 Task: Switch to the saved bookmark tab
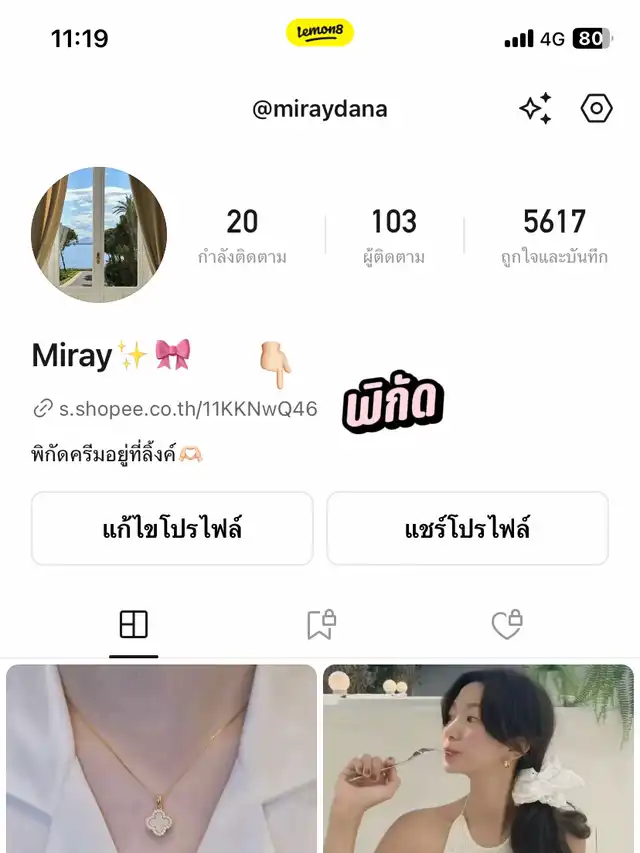(320, 625)
